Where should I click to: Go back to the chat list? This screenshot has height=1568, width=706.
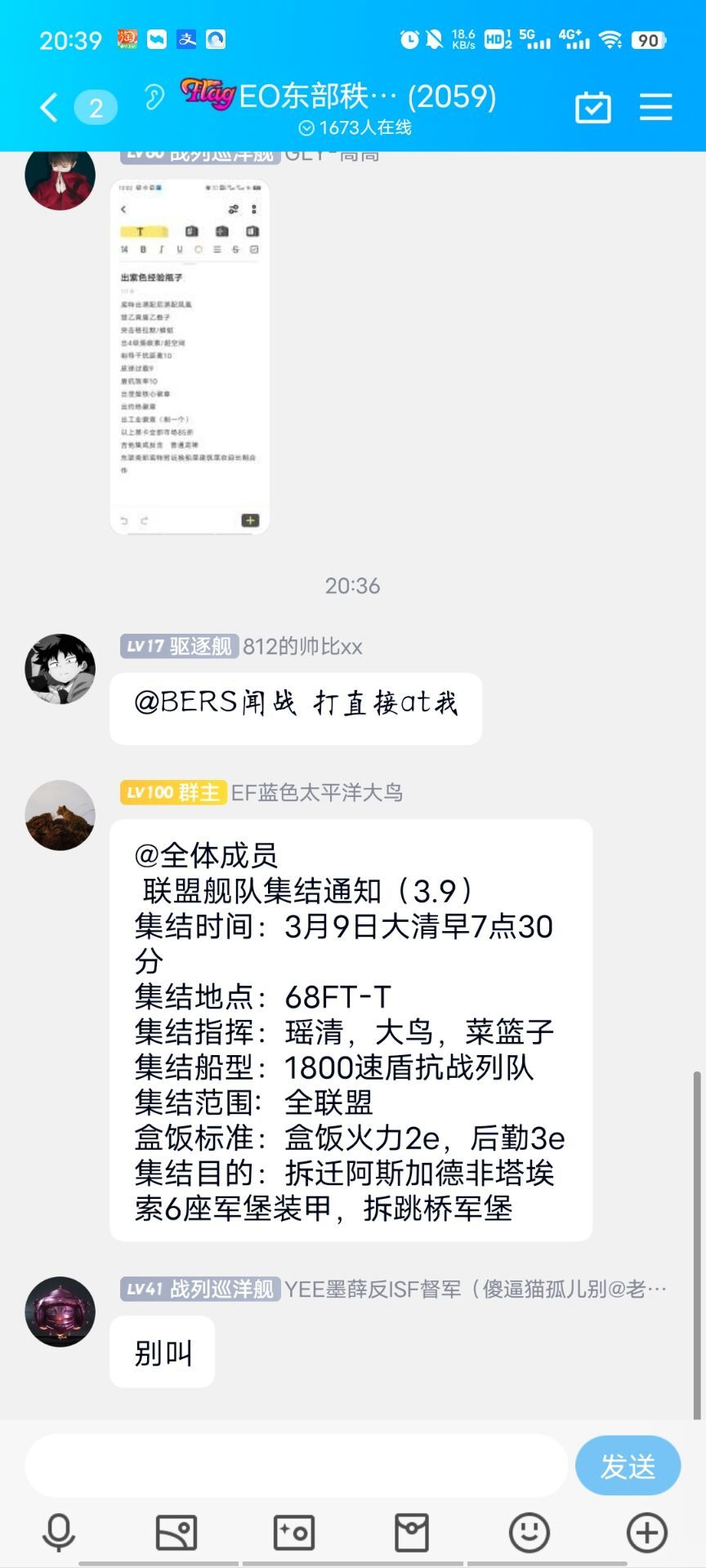tap(49, 107)
